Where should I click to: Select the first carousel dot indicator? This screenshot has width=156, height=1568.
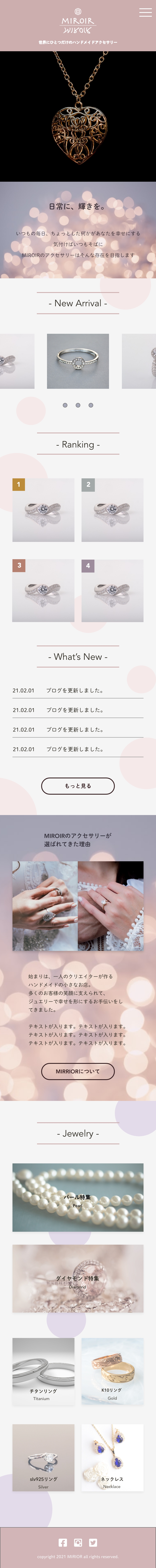click(x=65, y=405)
